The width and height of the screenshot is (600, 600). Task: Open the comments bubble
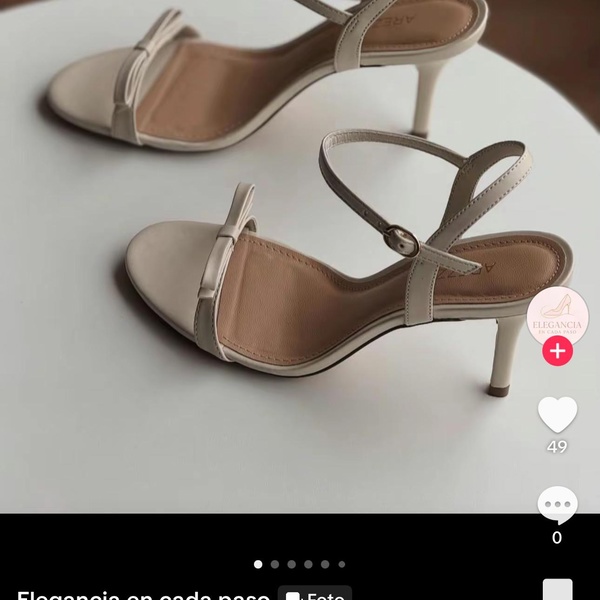[x=557, y=504]
